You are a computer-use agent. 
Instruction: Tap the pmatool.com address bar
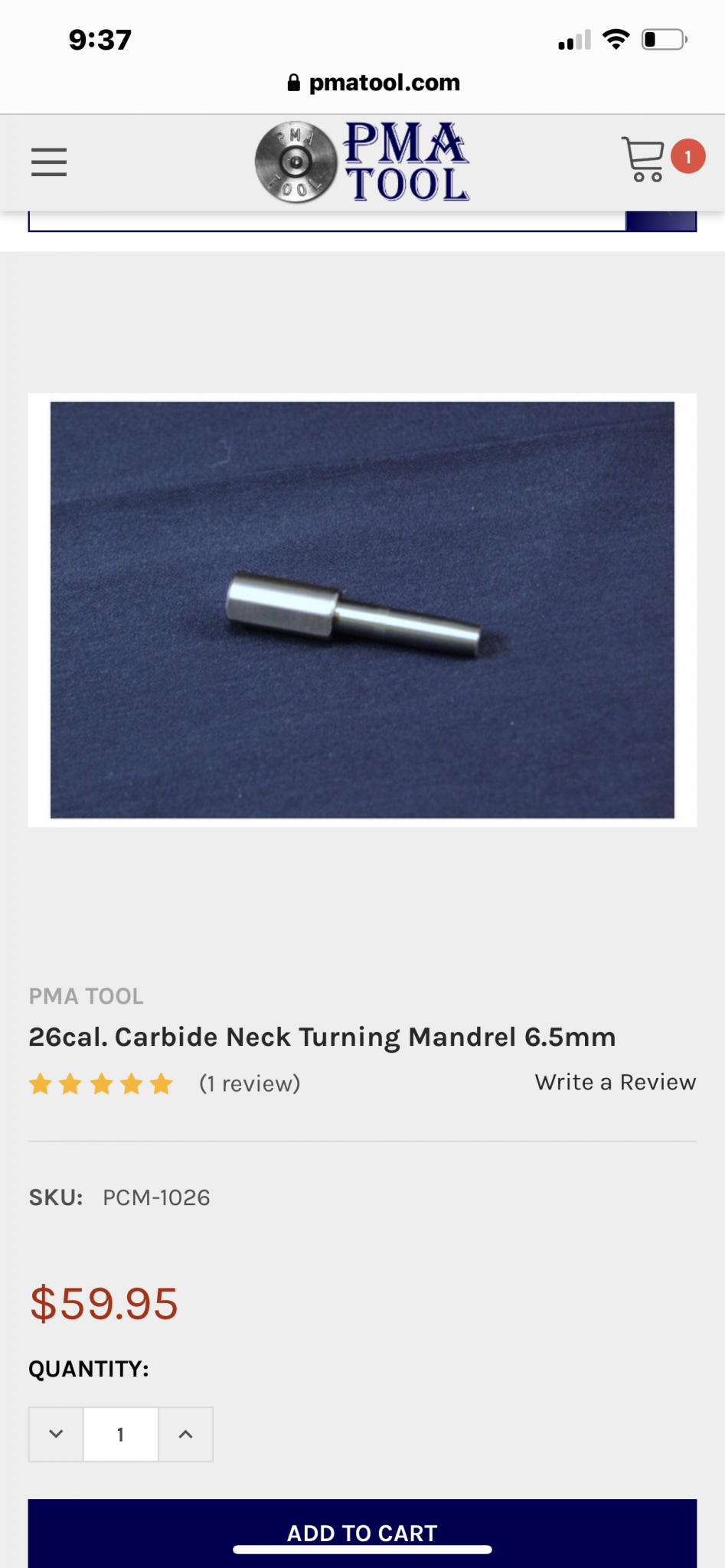coord(374,83)
